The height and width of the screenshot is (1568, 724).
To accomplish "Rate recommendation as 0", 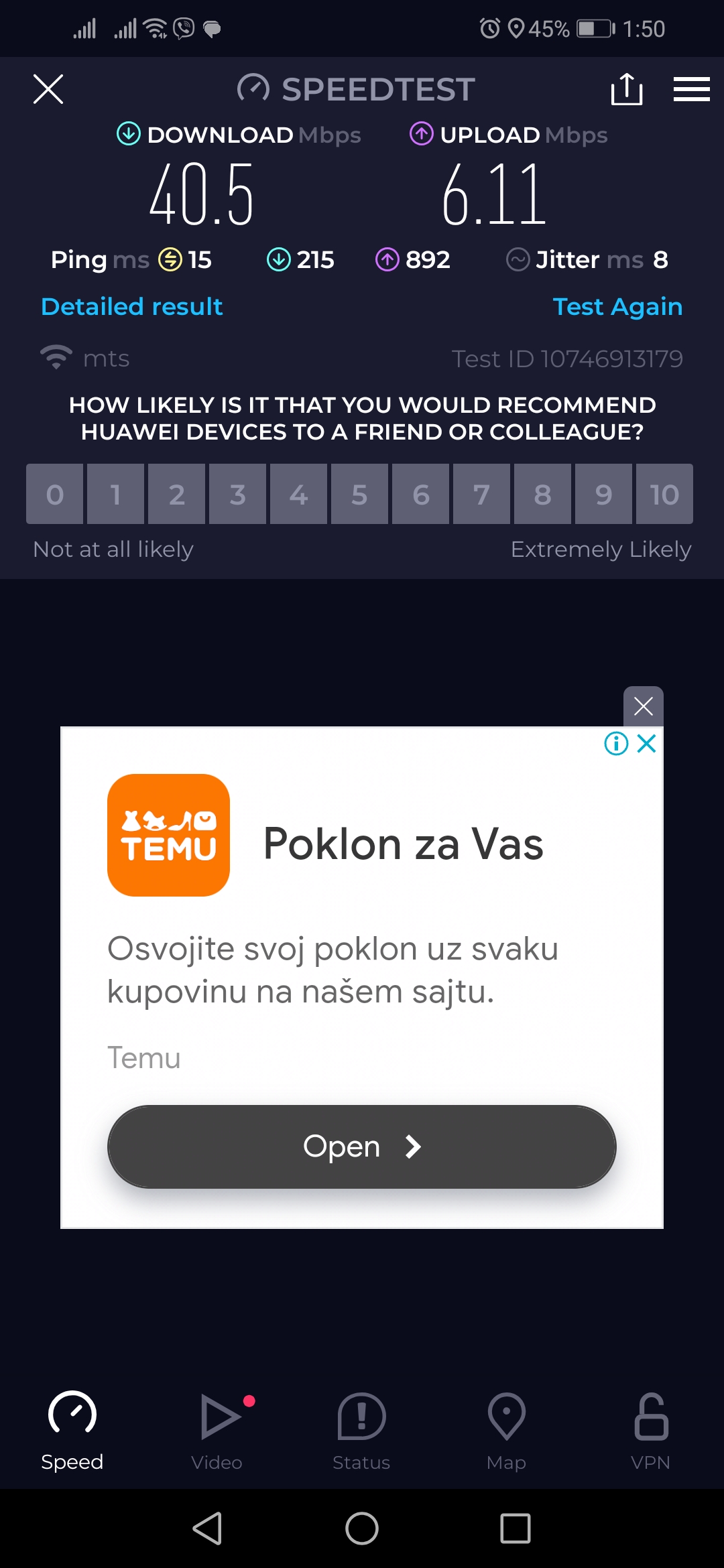I will tap(55, 494).
